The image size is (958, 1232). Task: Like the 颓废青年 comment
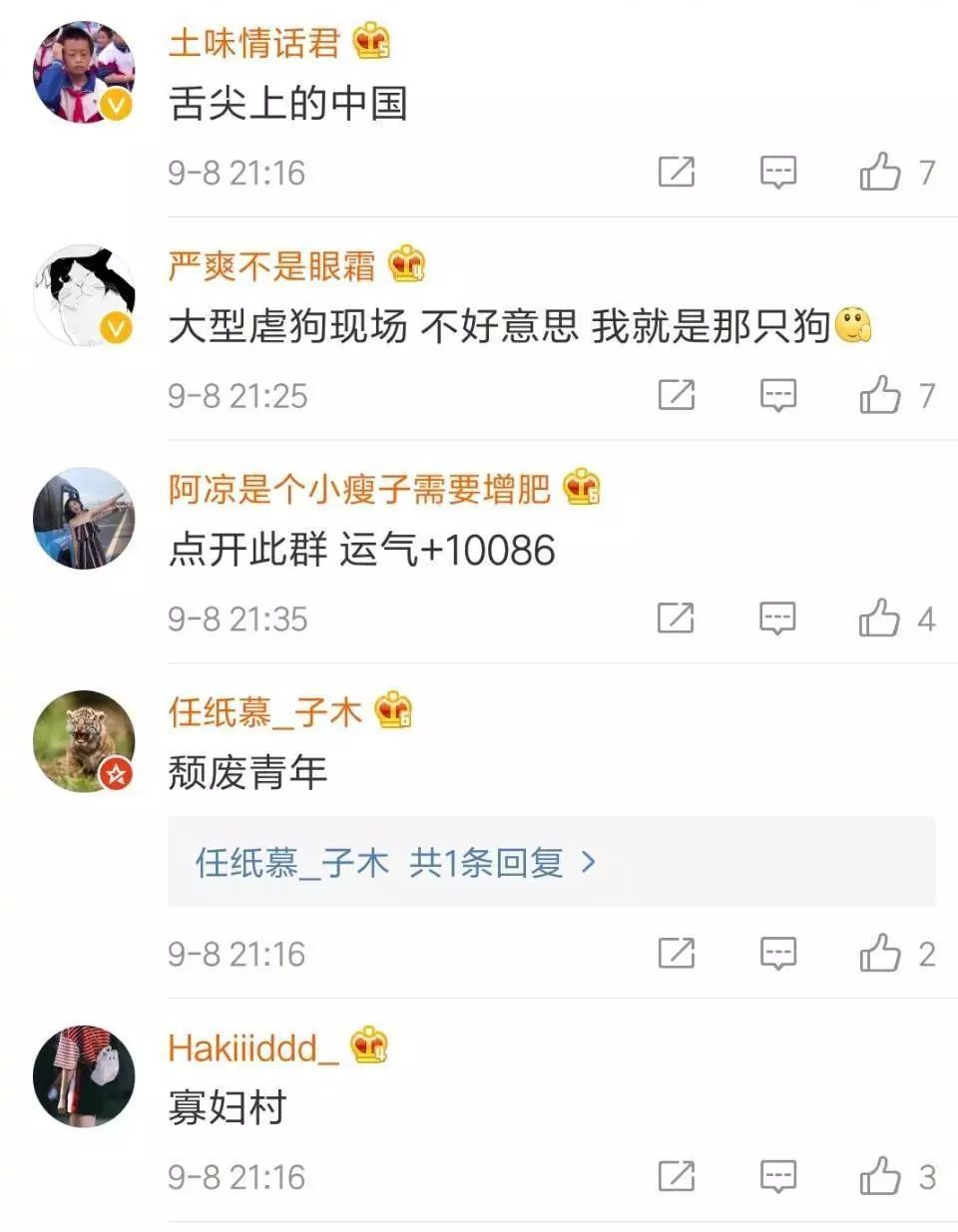[x=880, y=954]
